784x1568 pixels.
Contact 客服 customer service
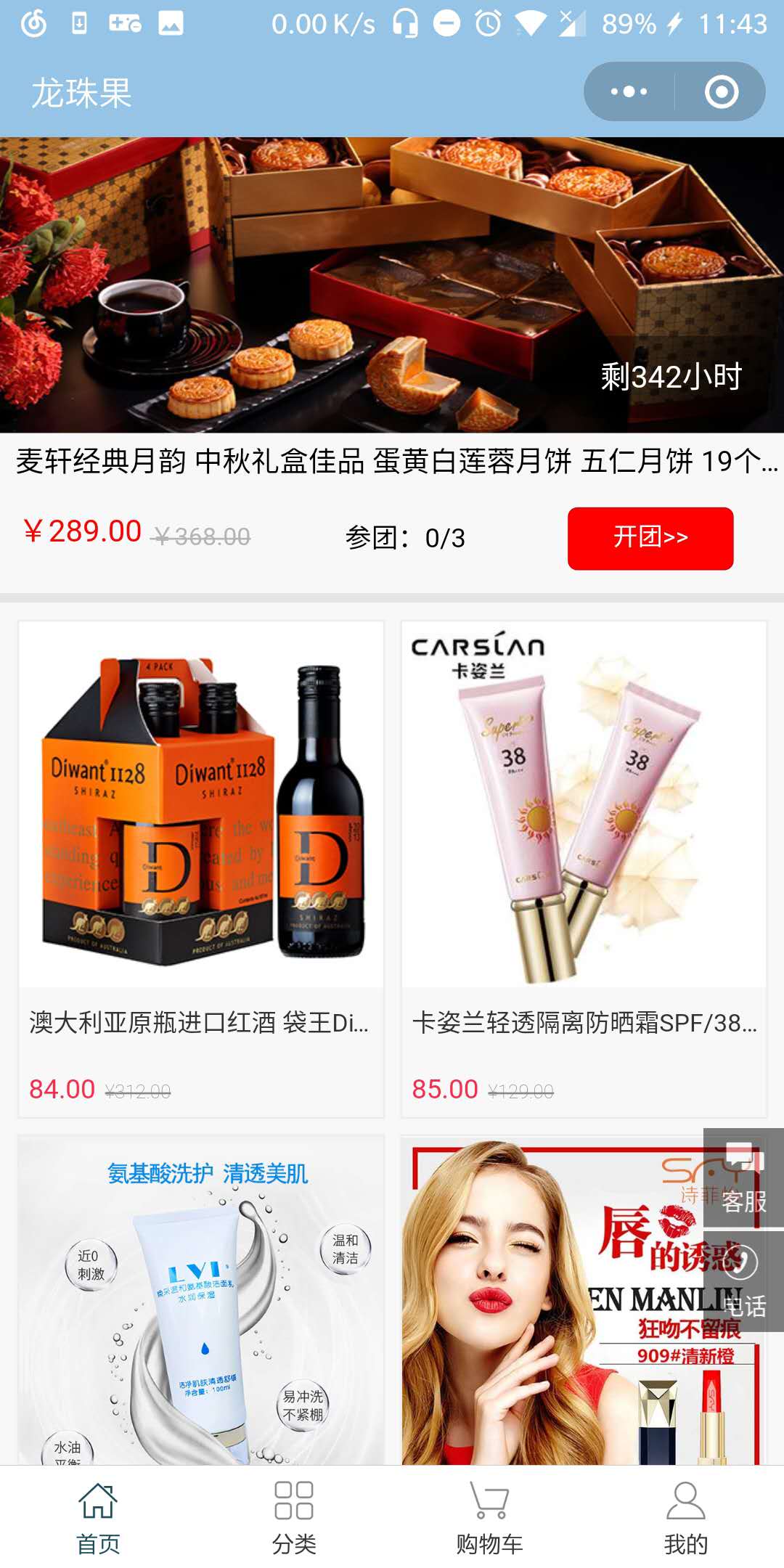click(x=743, y=1178)
